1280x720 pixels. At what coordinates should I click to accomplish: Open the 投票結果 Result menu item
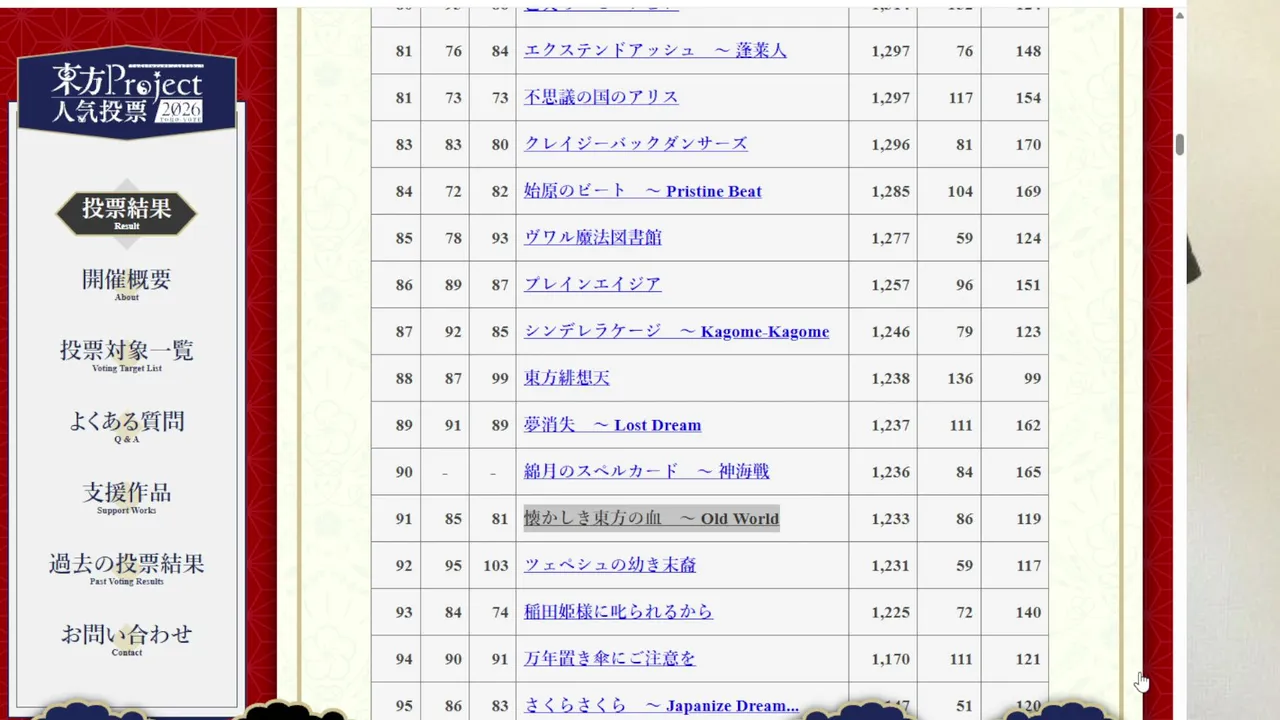[126, 213]
